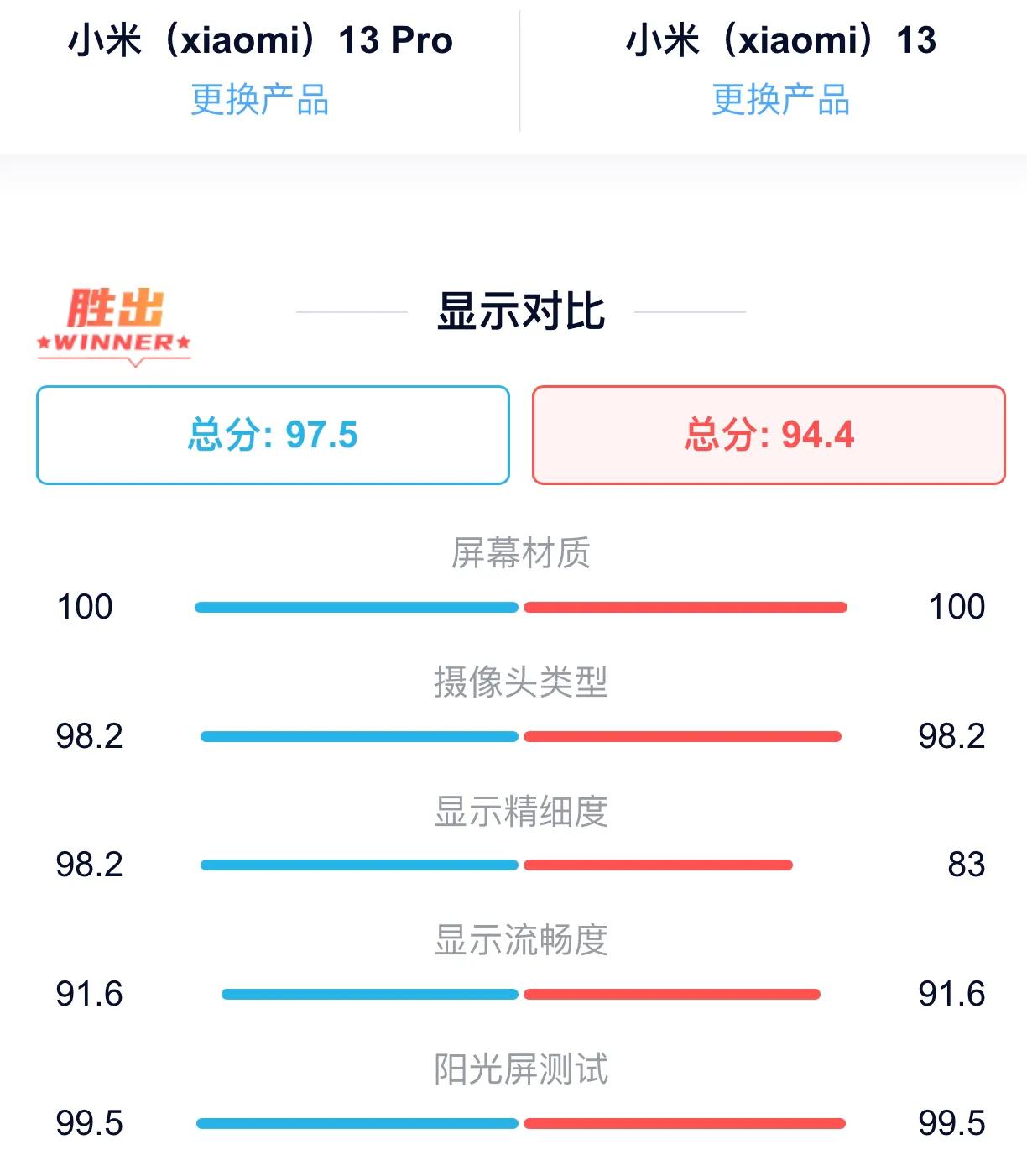Viewport: 1027px width, 1176px height.
Task: Click the 显示精细度 category label
Action: tap(522, 812)
